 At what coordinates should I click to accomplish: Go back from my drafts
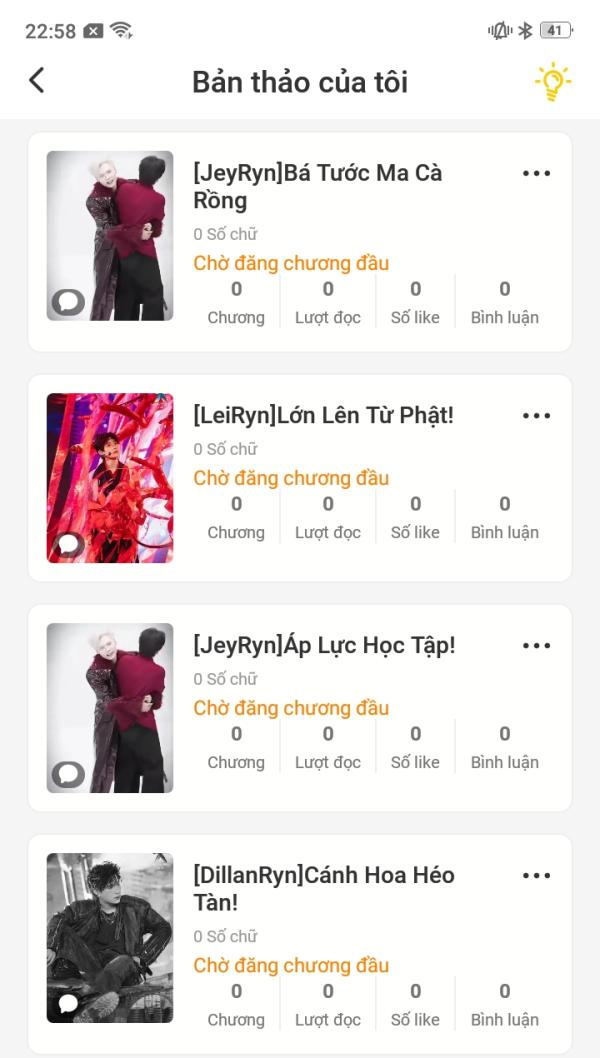[x=37, y=81]
